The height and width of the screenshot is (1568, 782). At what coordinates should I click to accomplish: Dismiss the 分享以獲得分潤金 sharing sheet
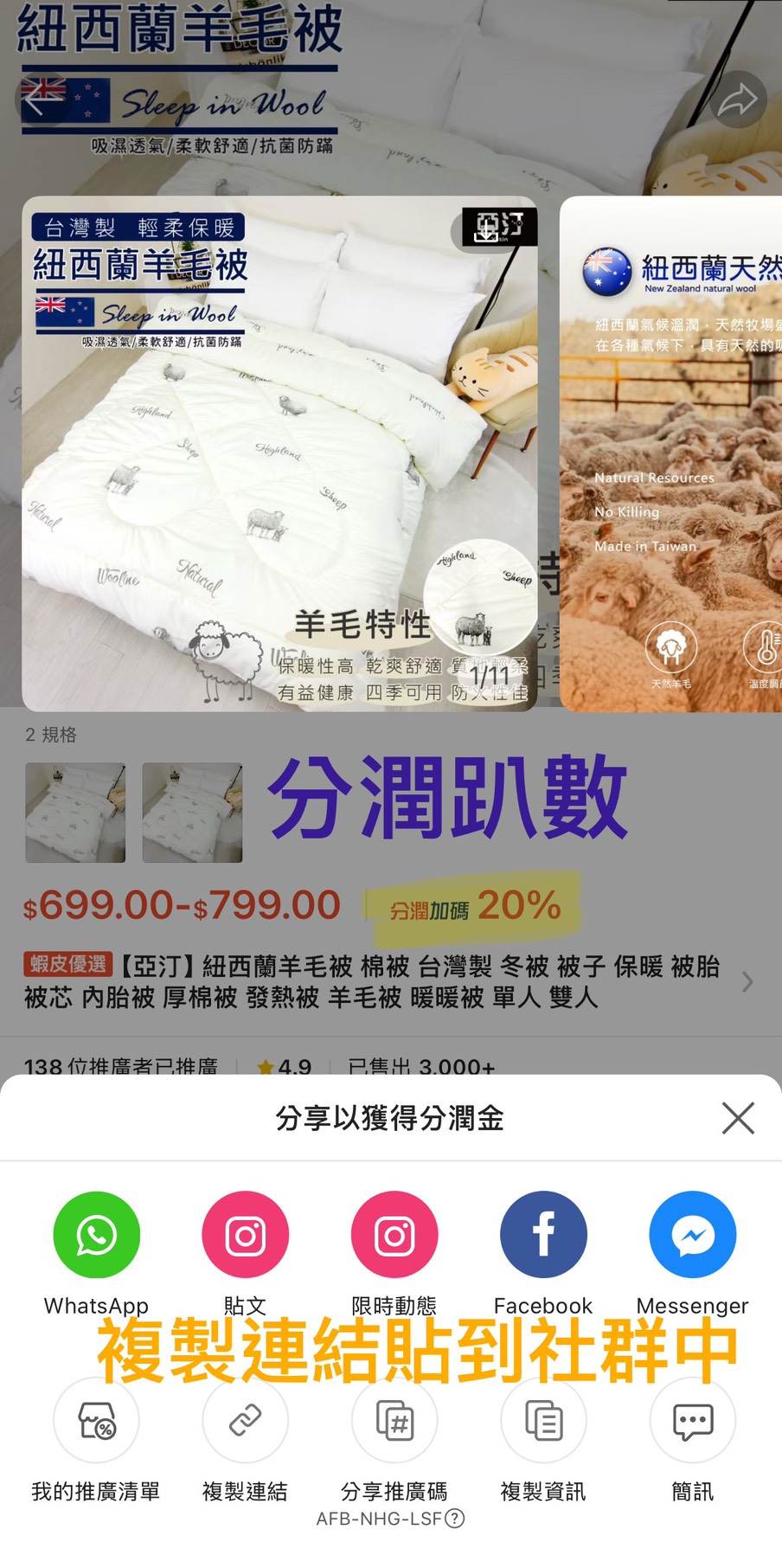(x=737, y=1118)
